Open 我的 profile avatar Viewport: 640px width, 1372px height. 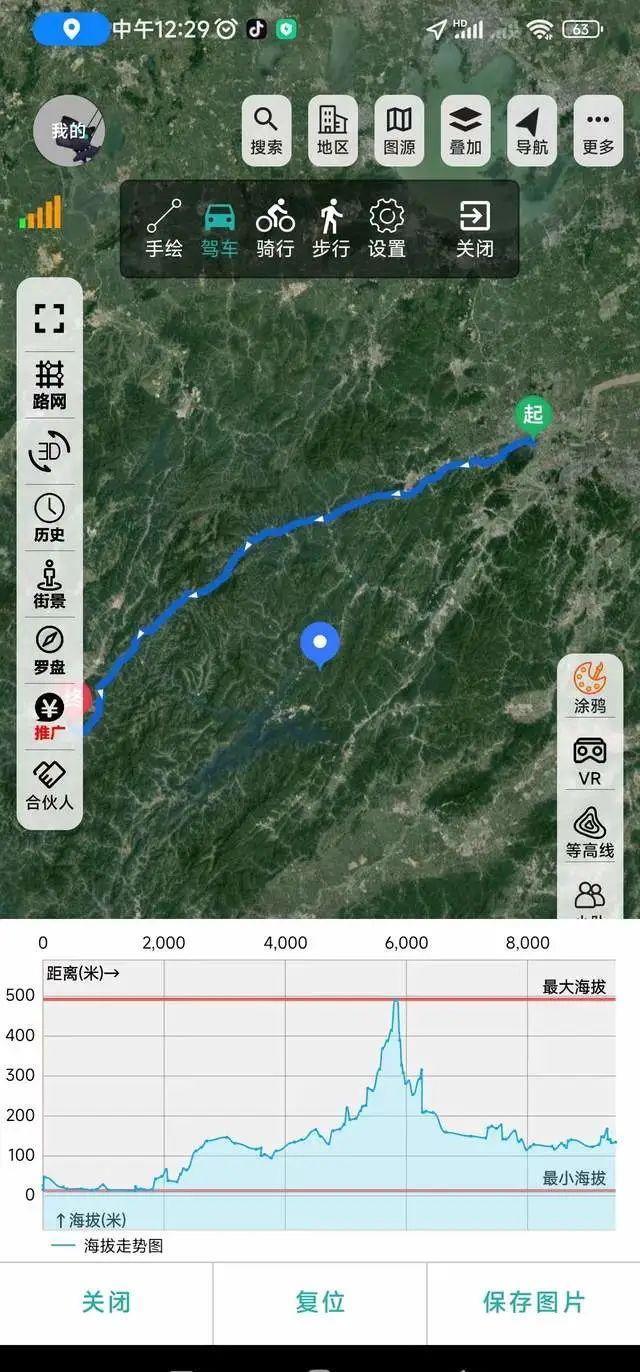tap(69, 131)
